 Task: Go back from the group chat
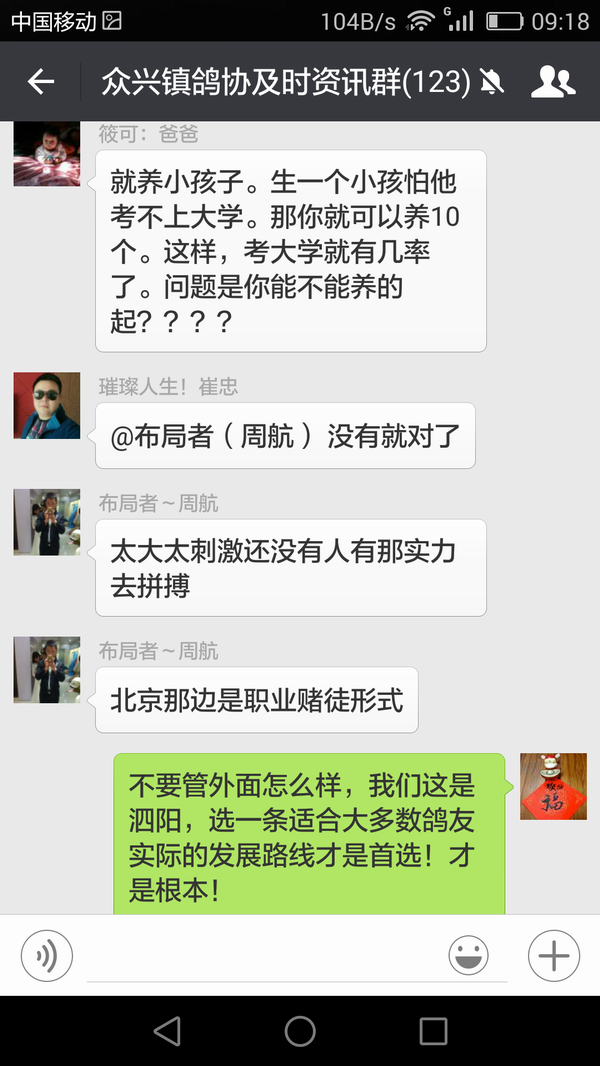(41, 82)
